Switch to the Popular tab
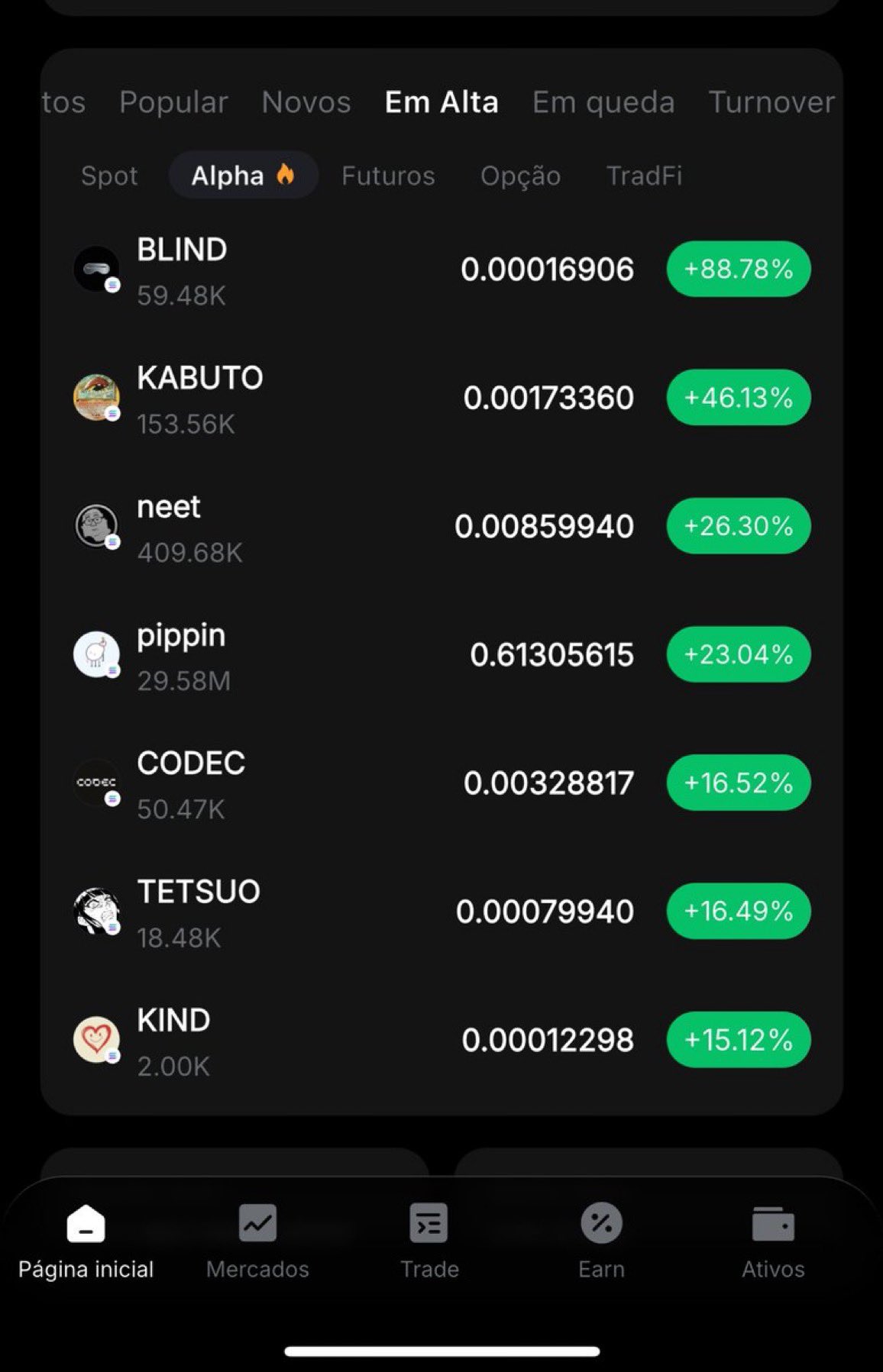 coord(173,102)
